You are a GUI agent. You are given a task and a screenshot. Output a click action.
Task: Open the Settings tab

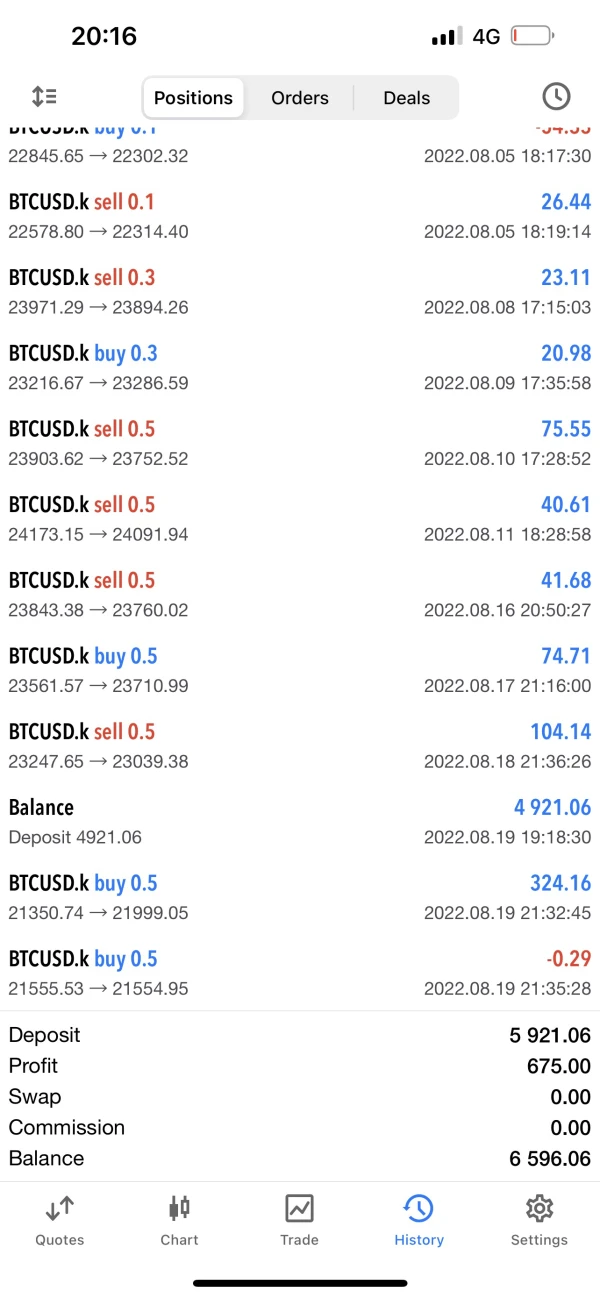[x=539, y=1220]
